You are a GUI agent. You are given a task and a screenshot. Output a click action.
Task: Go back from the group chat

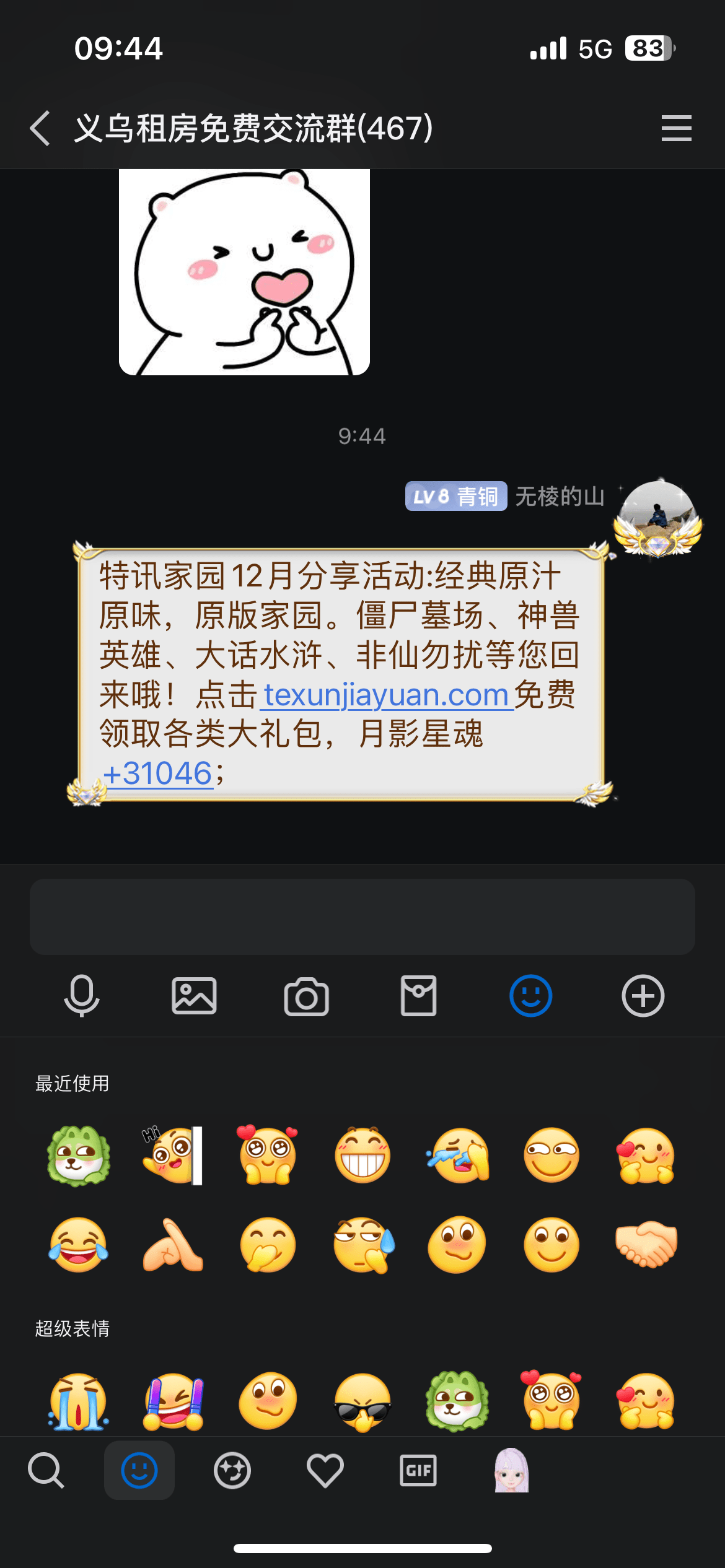click(41, 128)
